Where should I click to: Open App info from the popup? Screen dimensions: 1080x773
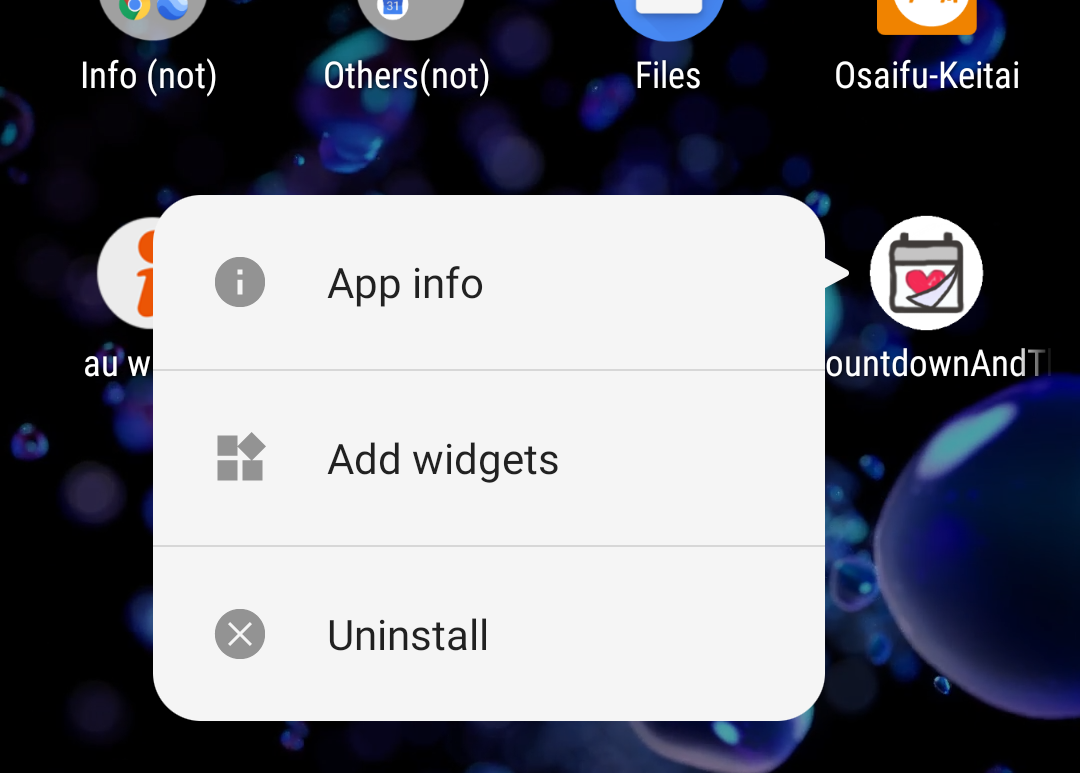(x=404, y=284)
